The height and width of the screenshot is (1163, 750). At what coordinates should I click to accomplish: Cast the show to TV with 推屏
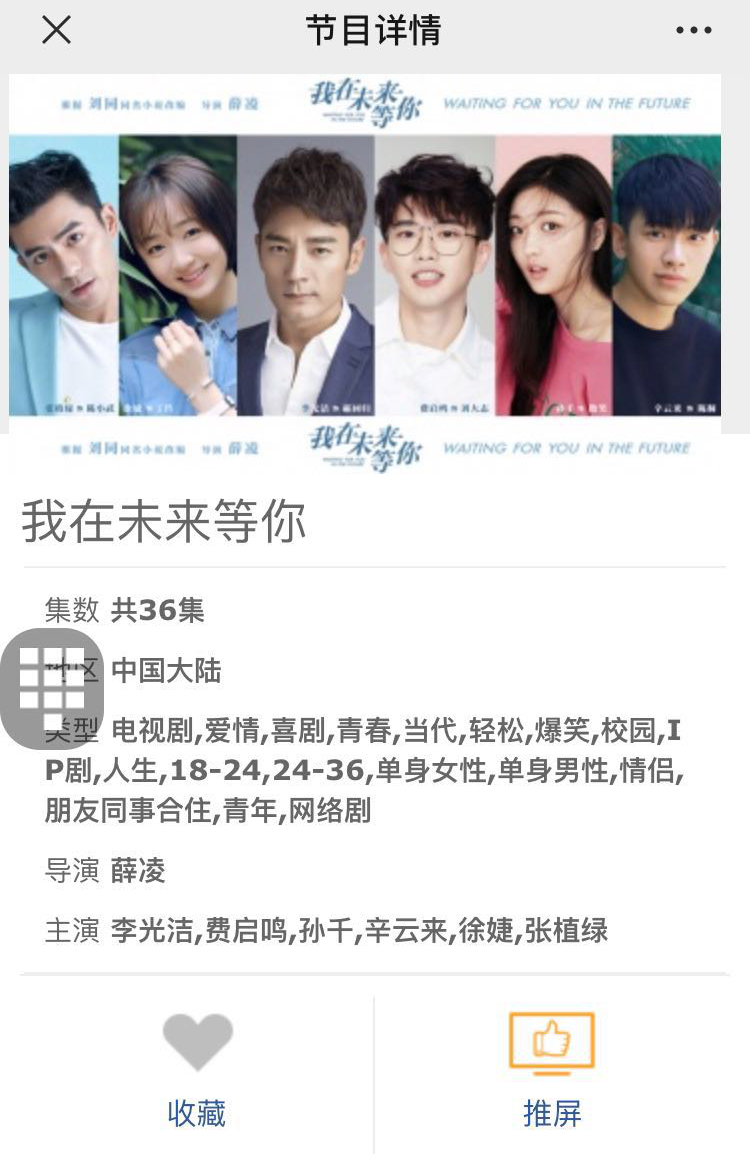tap(552, 1071)
